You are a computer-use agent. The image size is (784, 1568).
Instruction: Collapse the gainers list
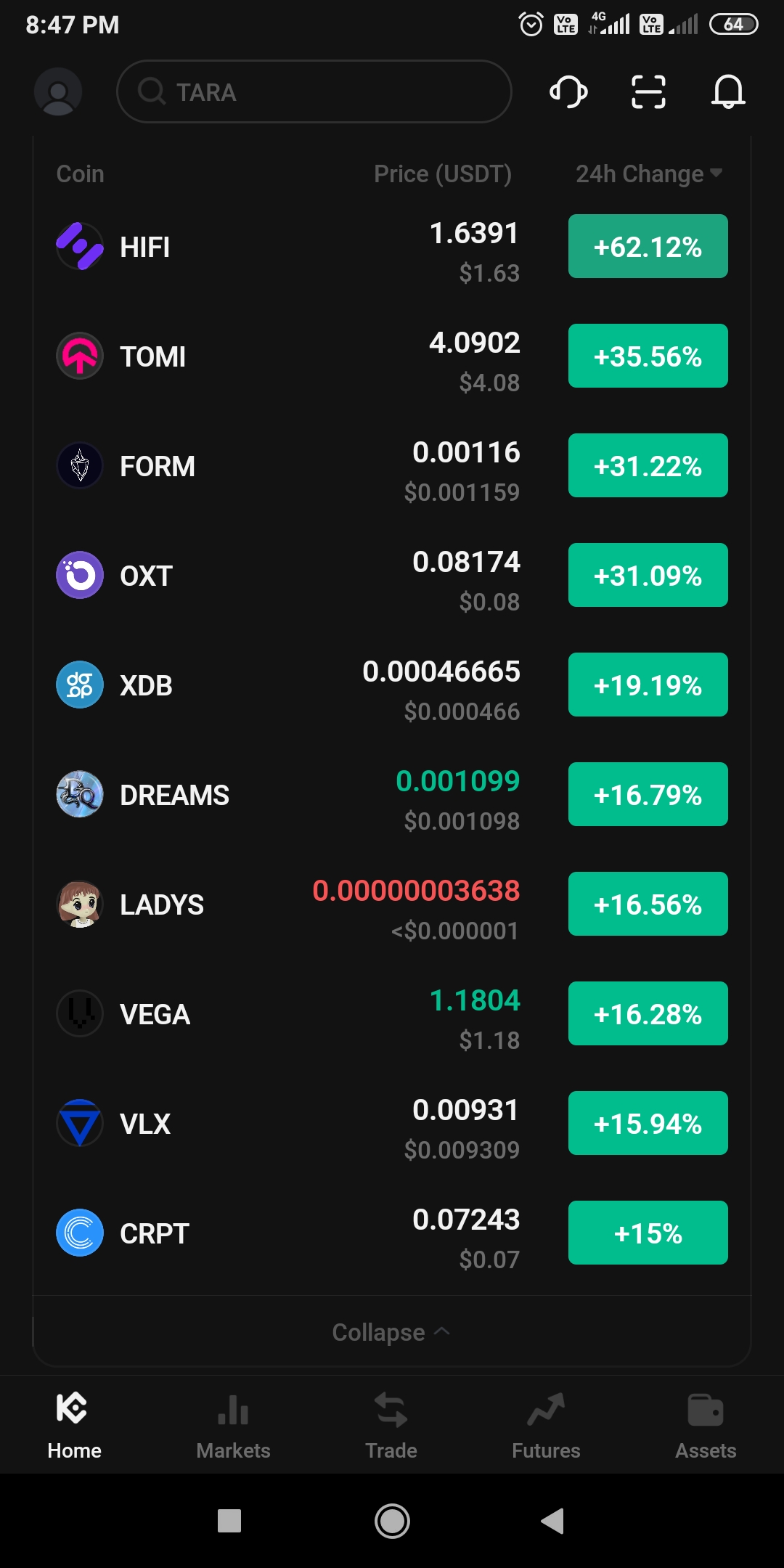391,1332
